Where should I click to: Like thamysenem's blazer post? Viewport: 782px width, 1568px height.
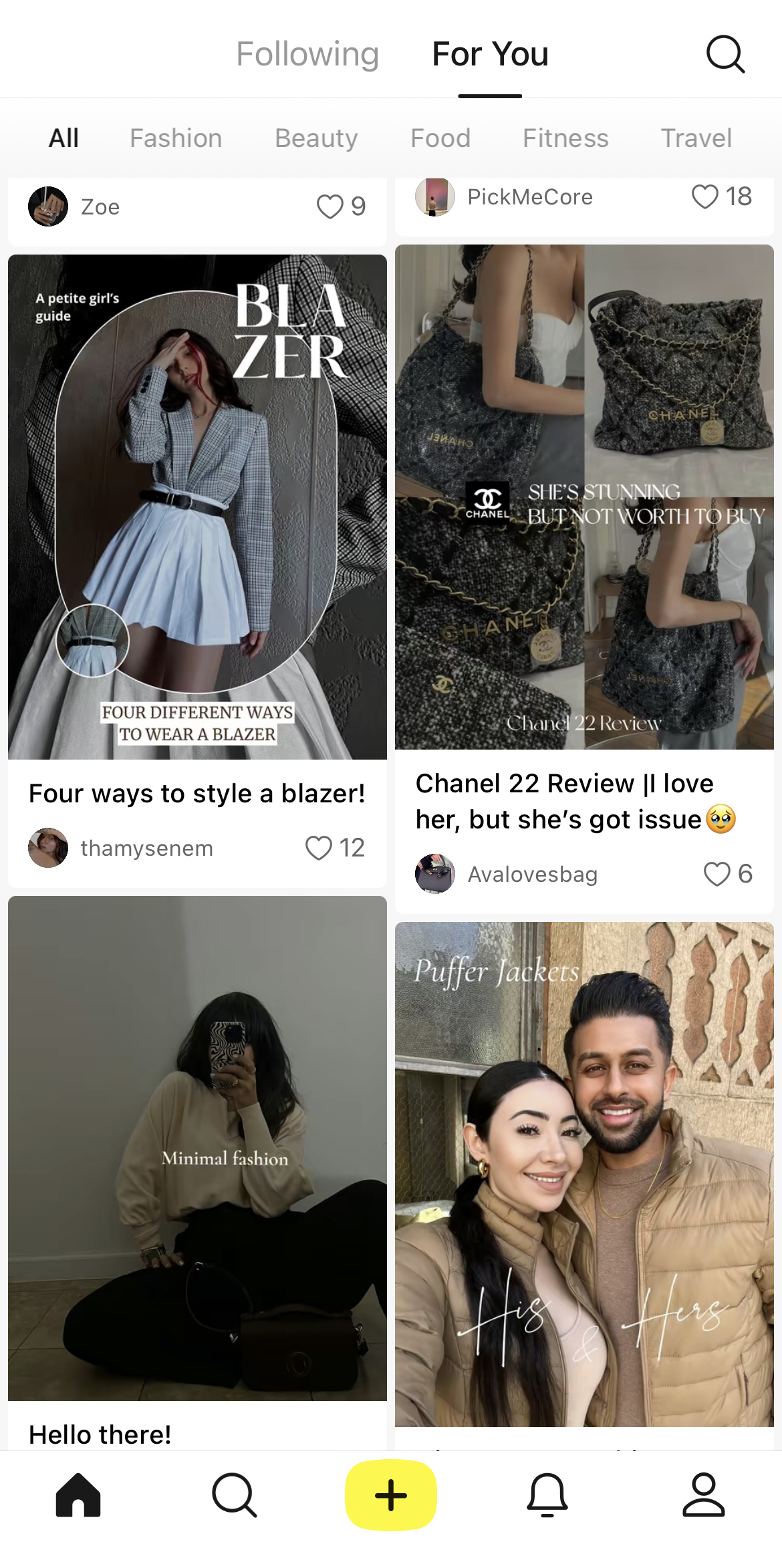(x=319, y=848)
